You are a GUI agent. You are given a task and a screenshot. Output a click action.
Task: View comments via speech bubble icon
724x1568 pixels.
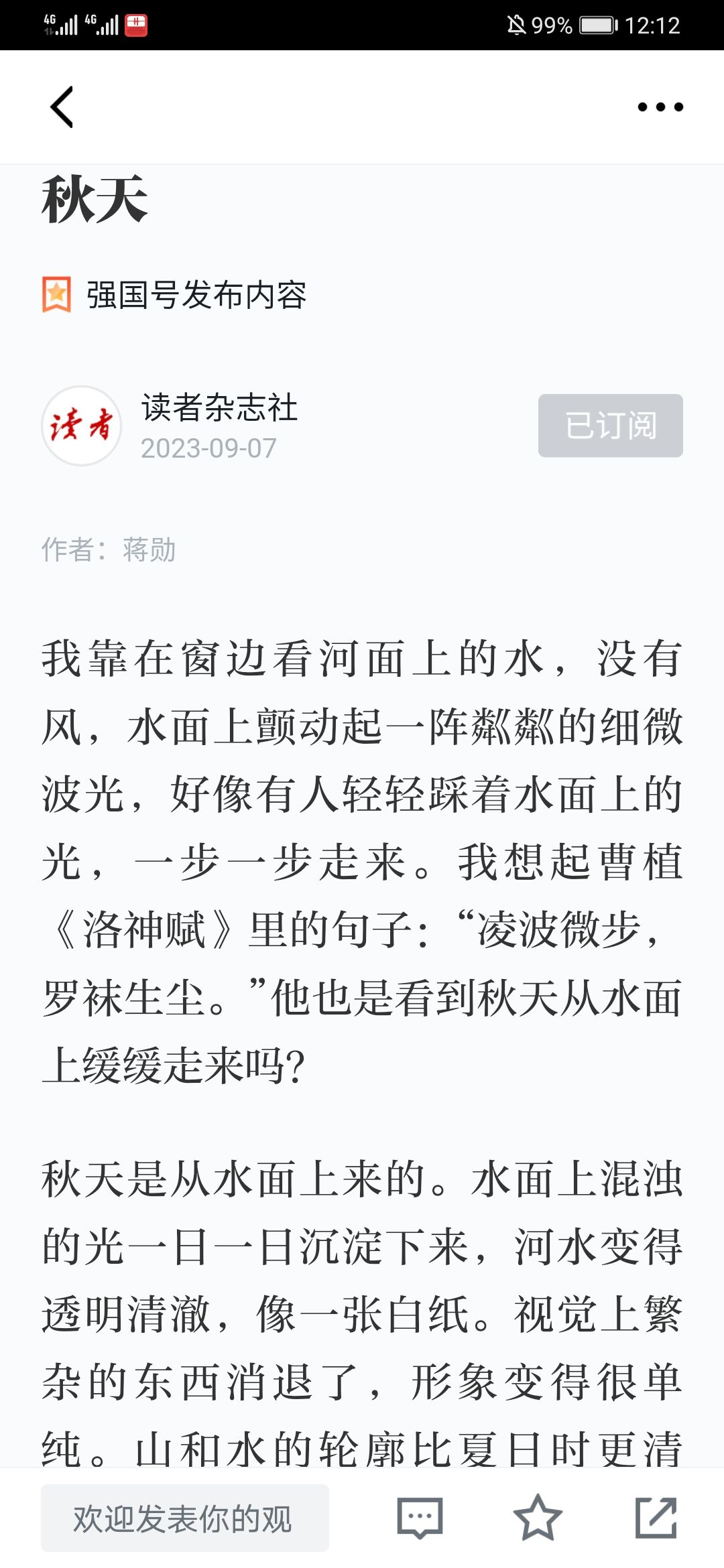click(420, 1518)
